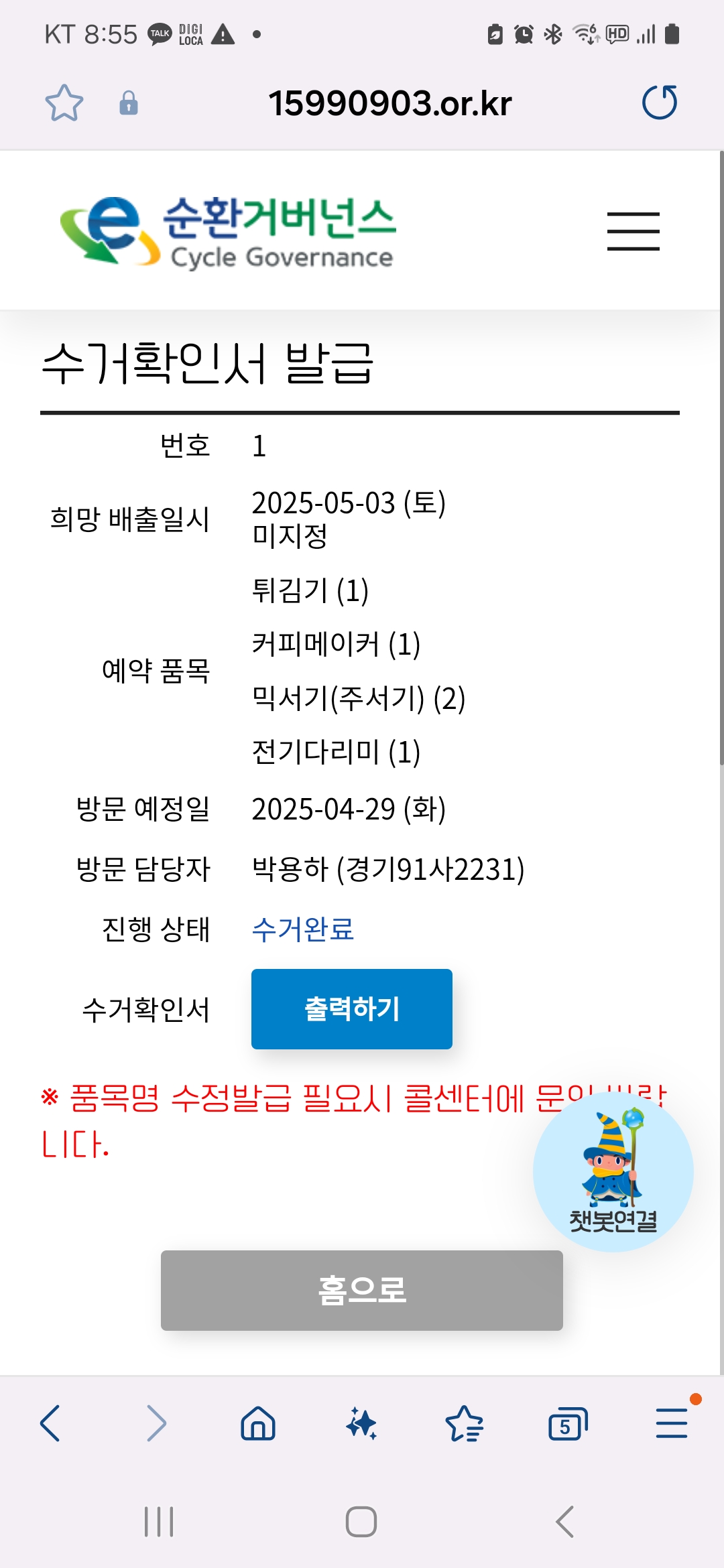Tap the system back button

point(565,1522)
